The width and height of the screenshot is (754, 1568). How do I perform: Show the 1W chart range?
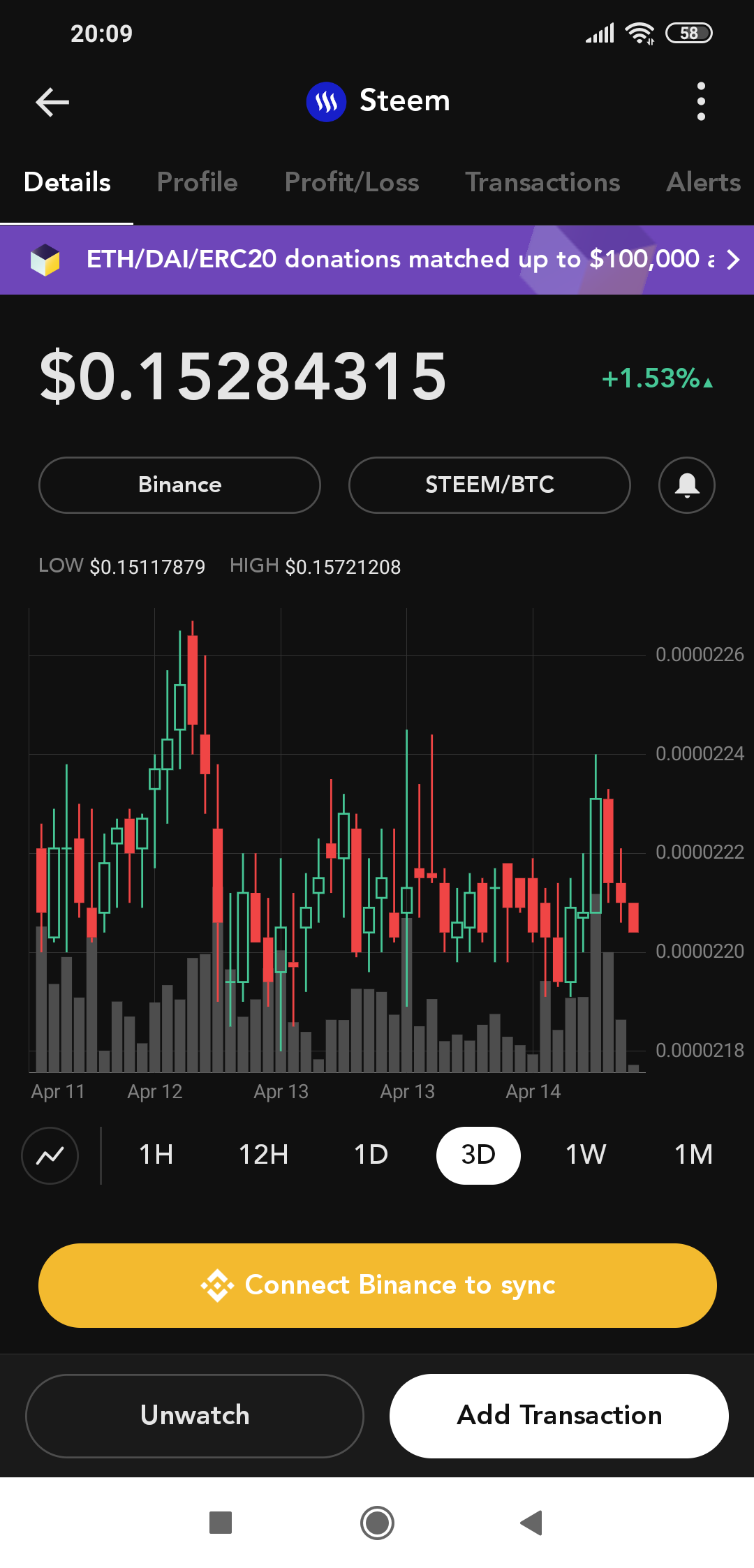[x=586, y=1155]
